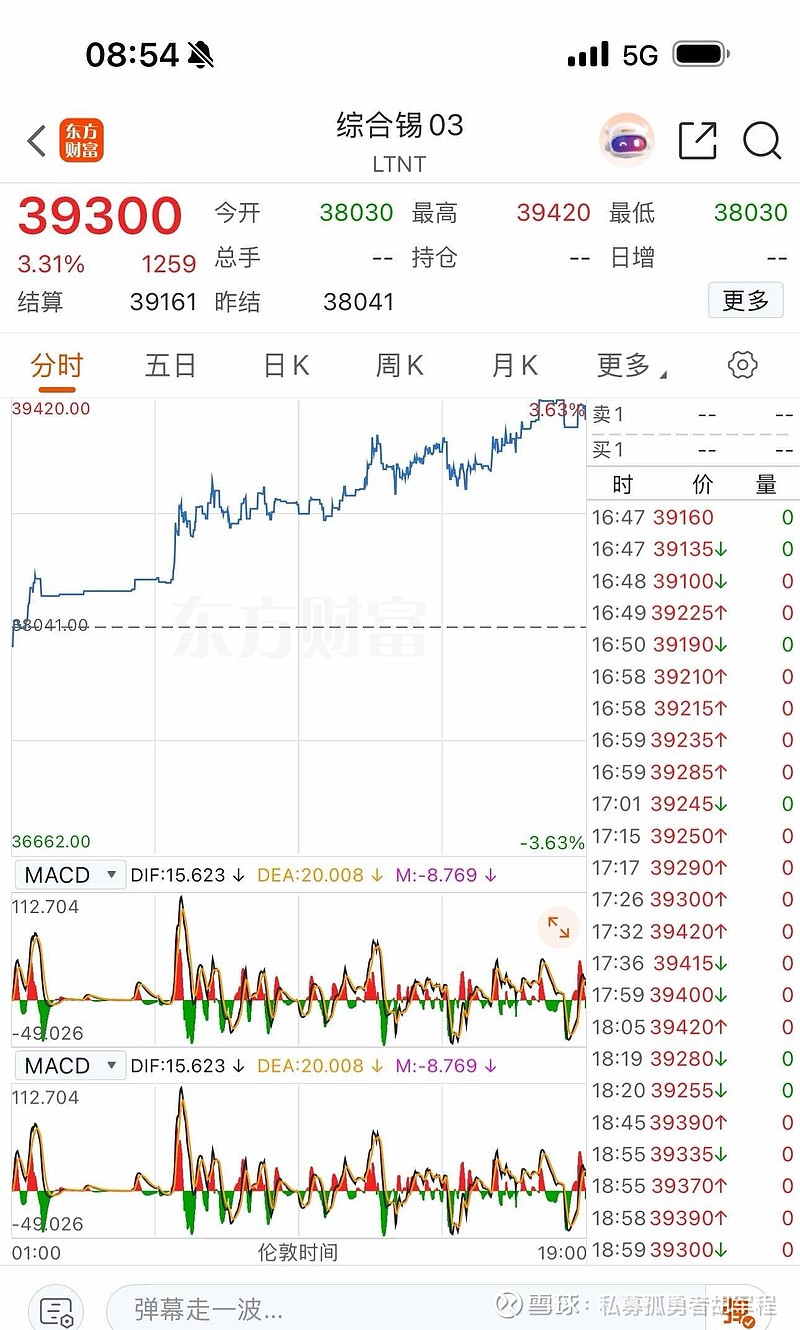Expand the MACD chart to fullscreen icon
This screenshot has width=800, height=1330.
558,928
